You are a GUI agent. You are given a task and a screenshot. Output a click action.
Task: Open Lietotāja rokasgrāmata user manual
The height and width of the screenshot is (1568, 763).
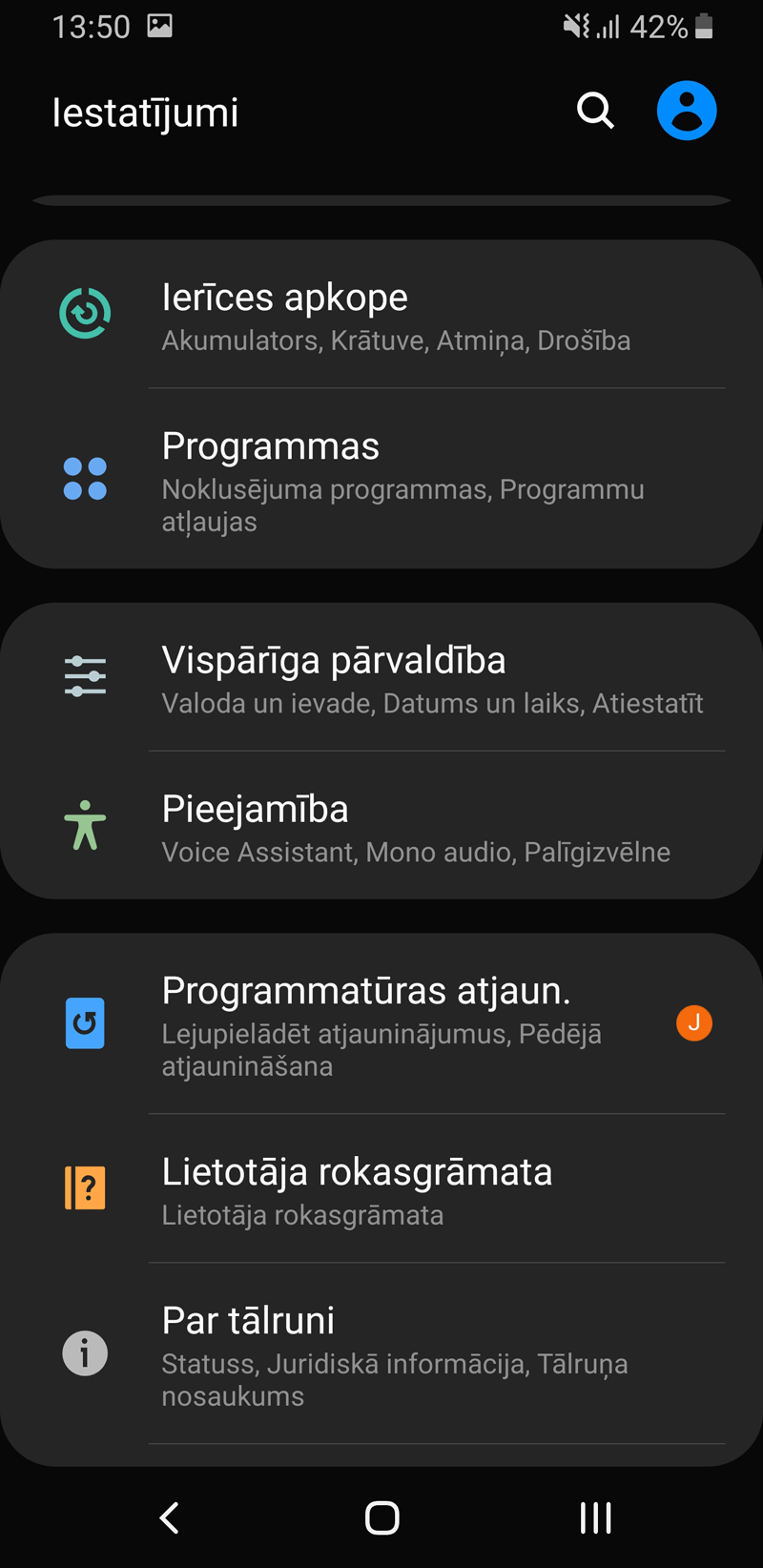[x=381, y=1188]
